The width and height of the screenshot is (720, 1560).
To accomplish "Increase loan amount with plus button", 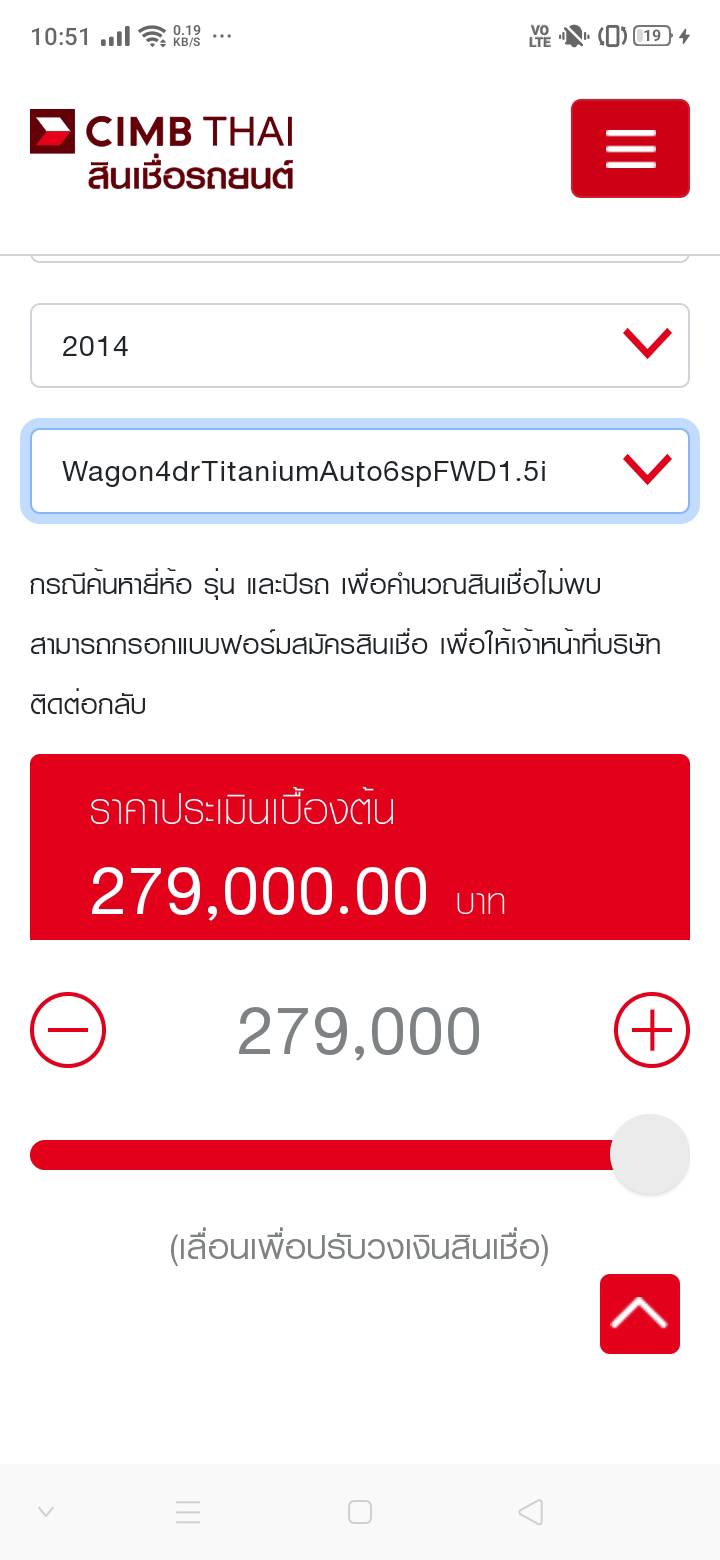I will point(651,1030).
